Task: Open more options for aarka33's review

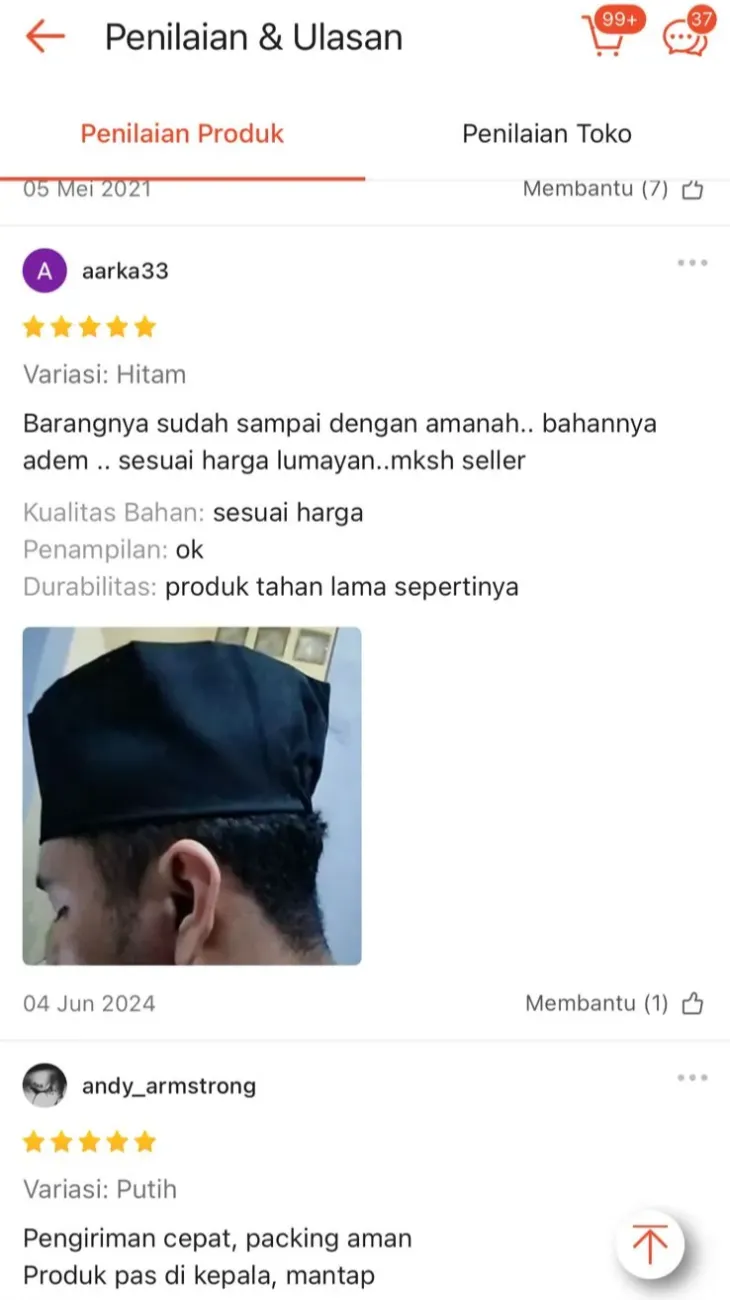Action: tap(692, 263)
